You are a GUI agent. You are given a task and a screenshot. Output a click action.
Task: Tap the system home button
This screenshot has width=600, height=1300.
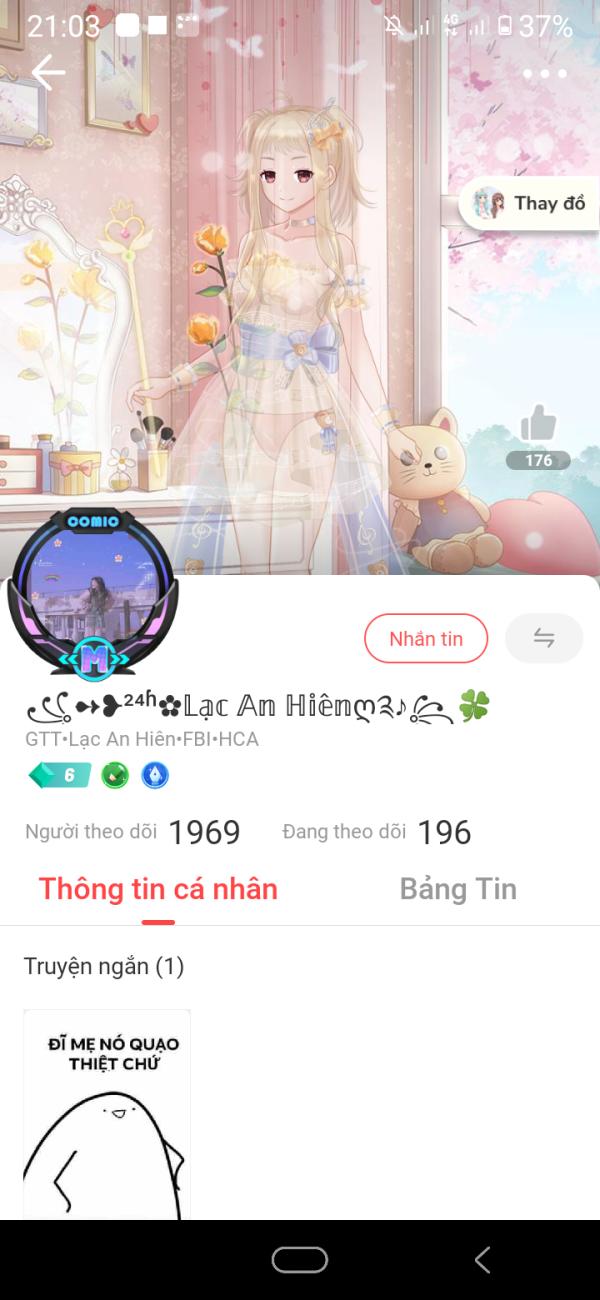(x=299, y=1260)
